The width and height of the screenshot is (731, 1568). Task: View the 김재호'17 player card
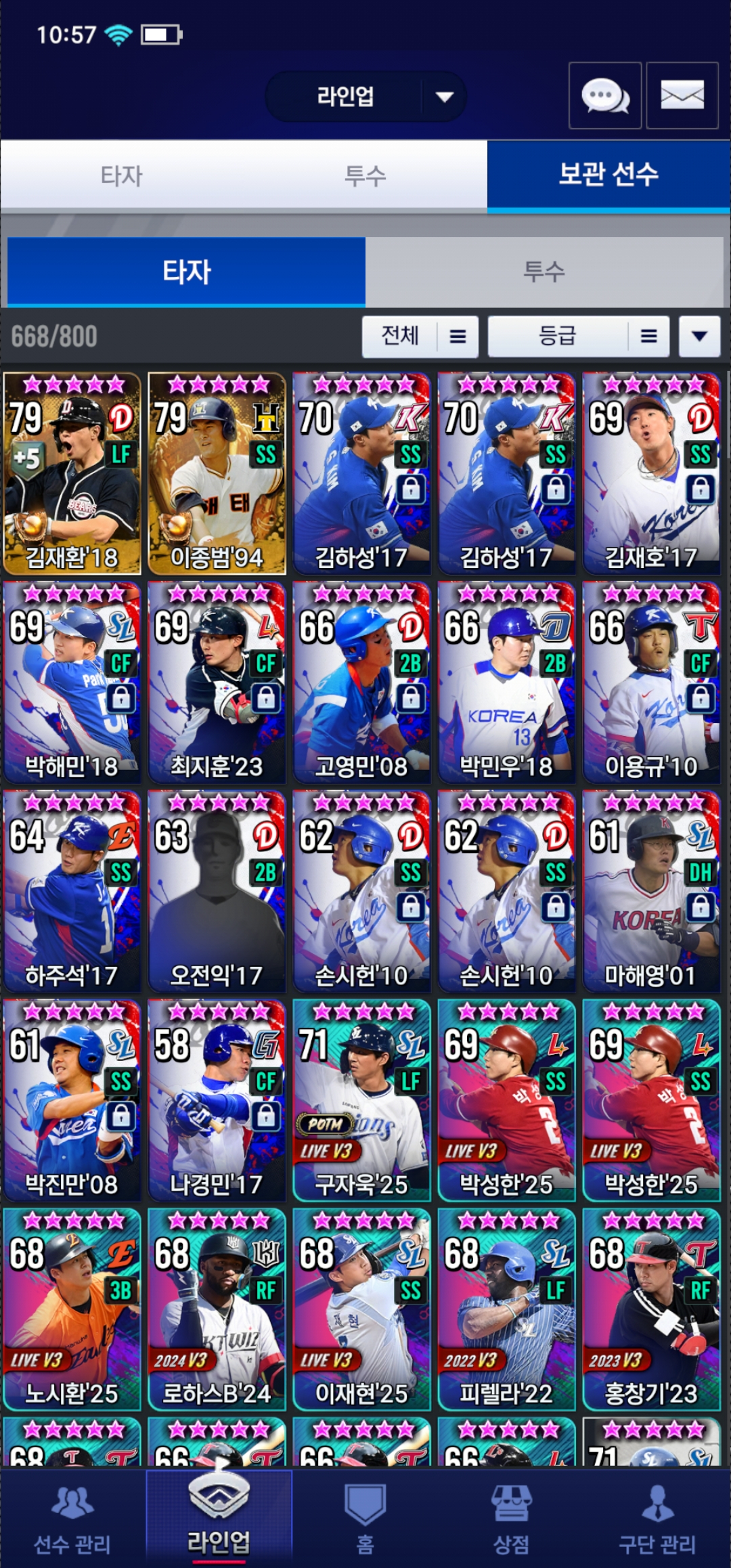(651, 473)
